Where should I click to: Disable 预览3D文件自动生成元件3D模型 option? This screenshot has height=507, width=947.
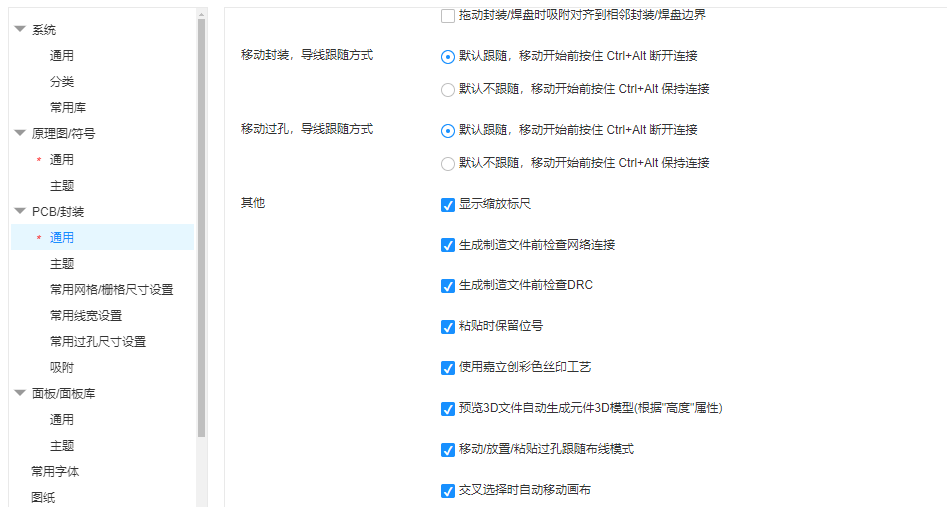pyautogui.click(x=448, y=409)
